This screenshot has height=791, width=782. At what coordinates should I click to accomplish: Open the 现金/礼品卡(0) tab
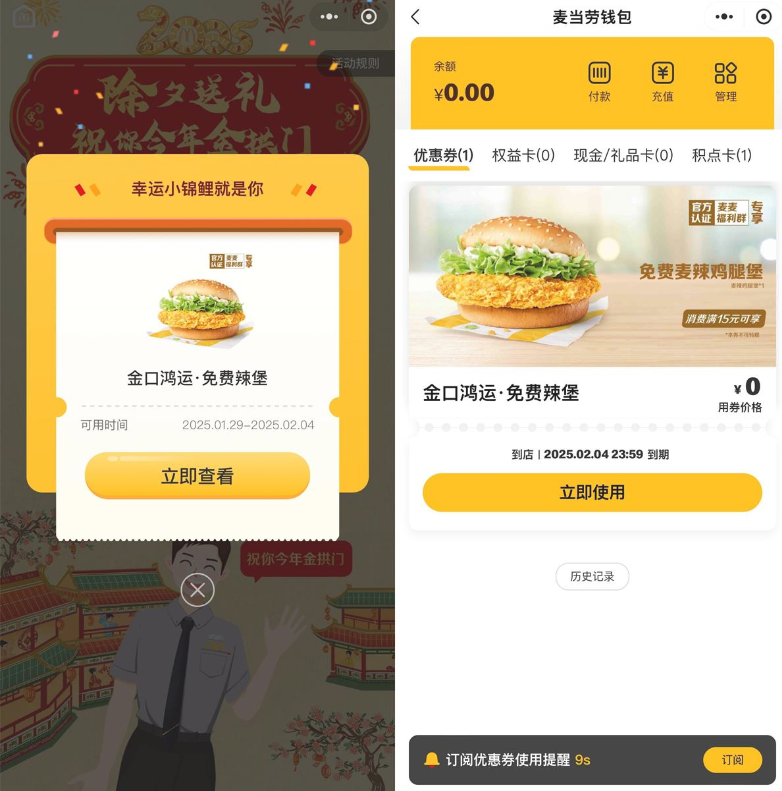coord(625,155)
